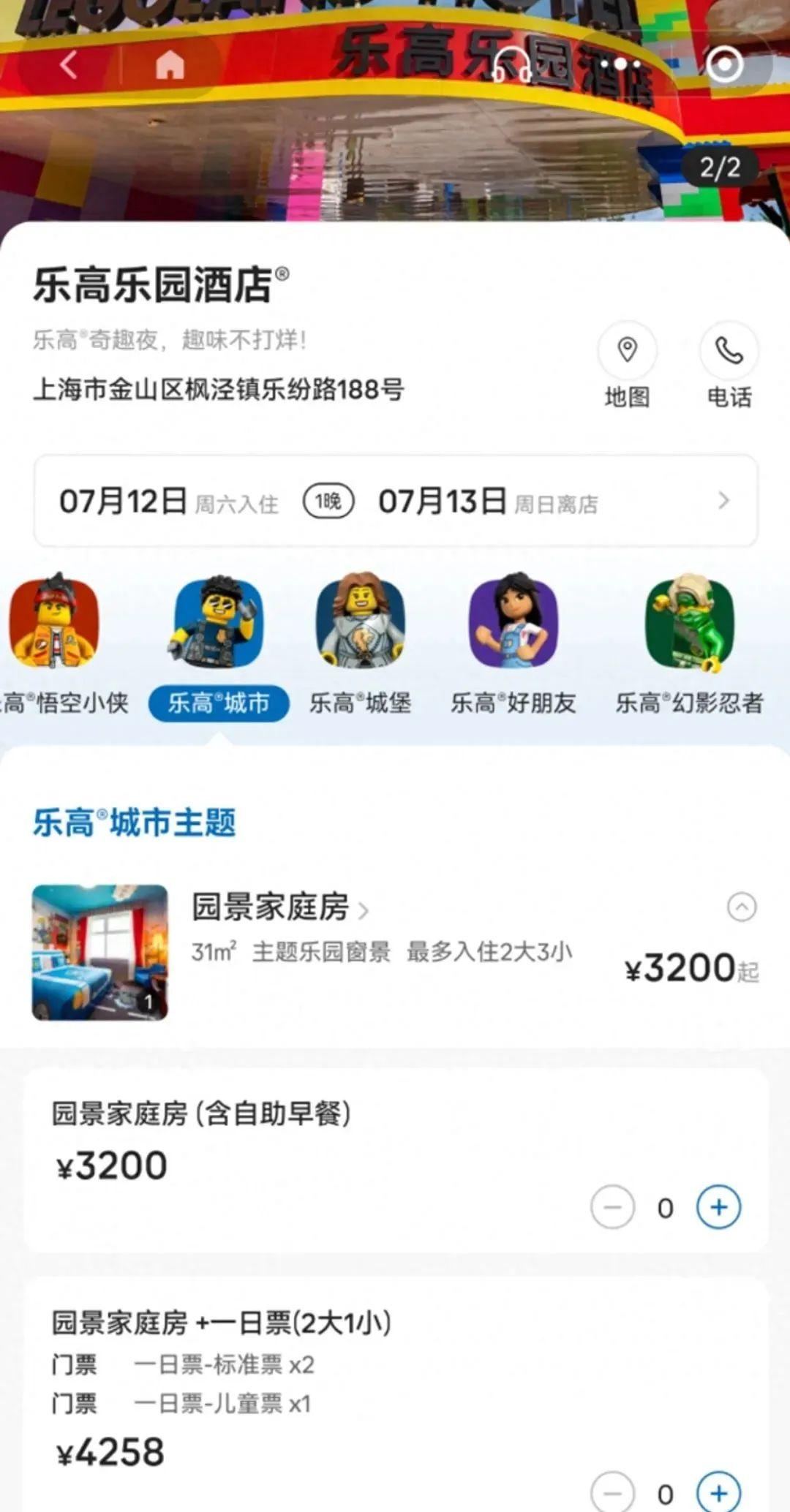Open the three-dots more menu
The image size is (790, 1512).
[x=620, y=65]
